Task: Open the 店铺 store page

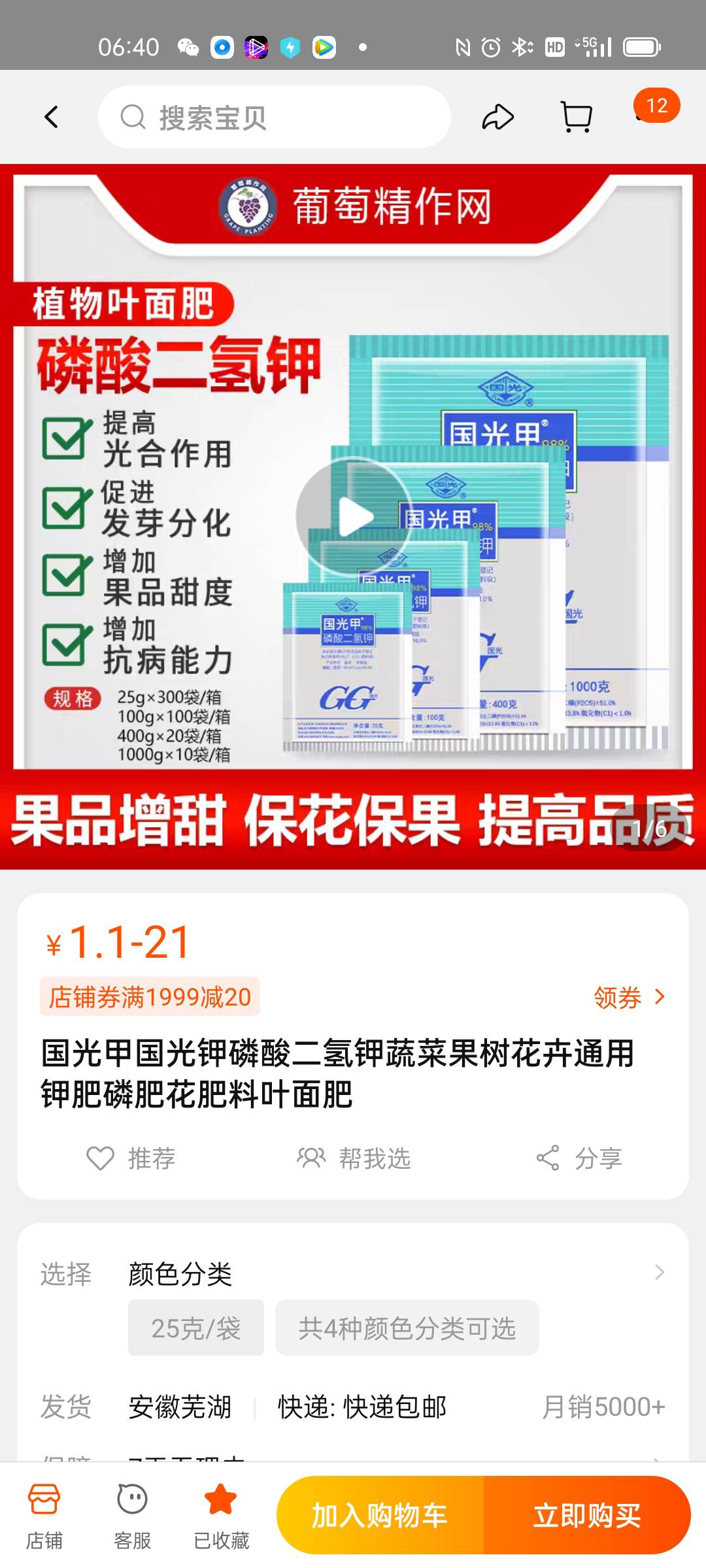Action: (x=44, y=1516)
